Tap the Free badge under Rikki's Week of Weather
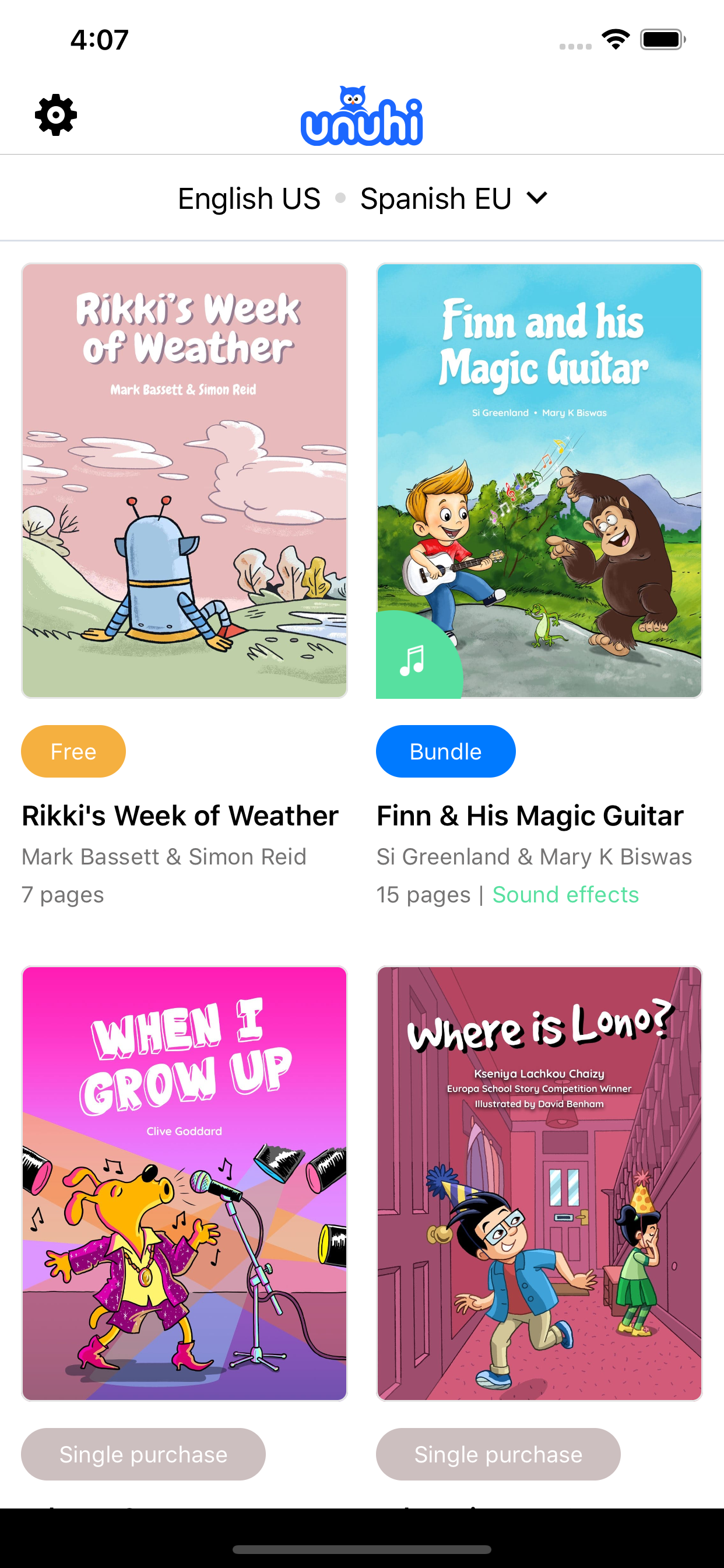Screen dimensions: 724x1568 (73, 751)
